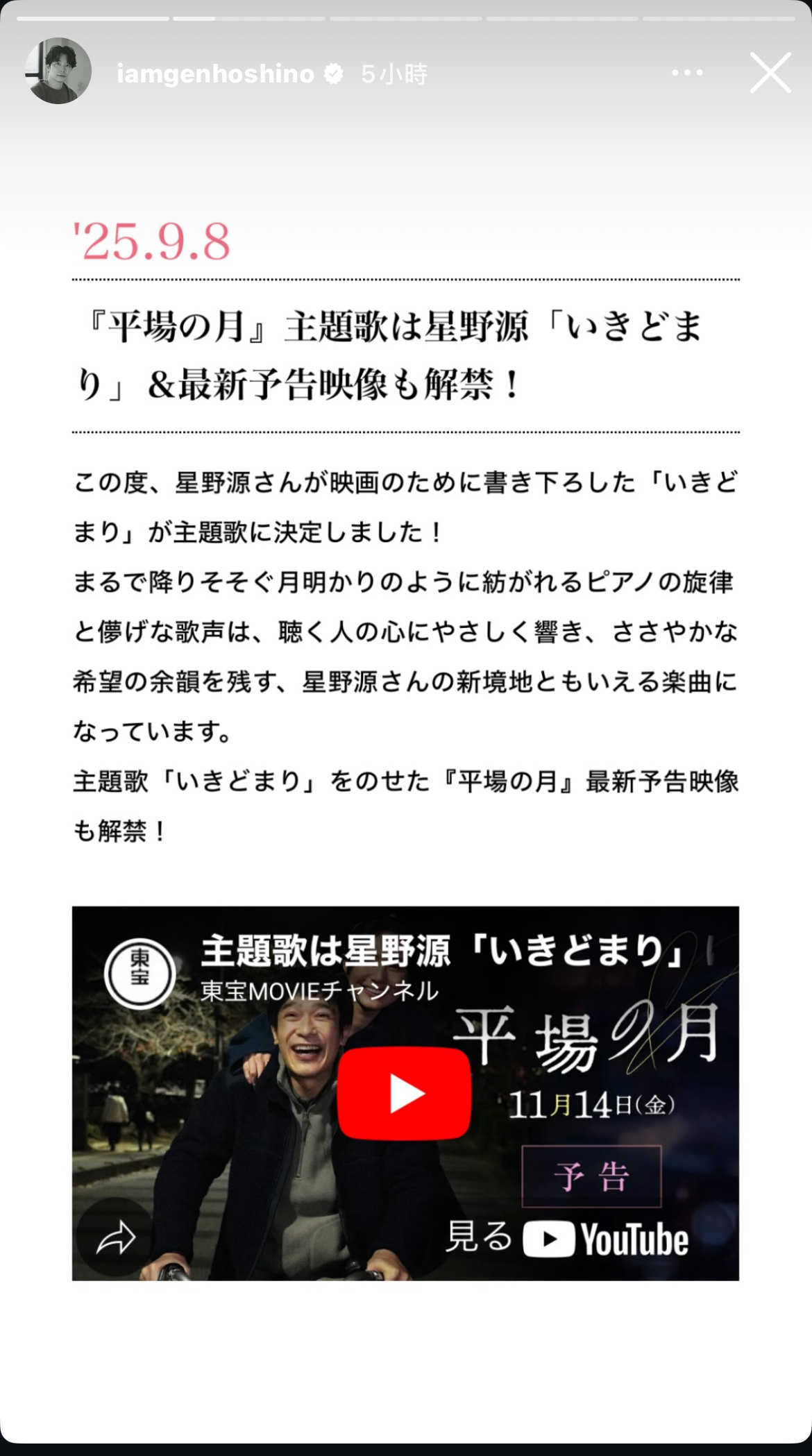Image resolution: width=812 pixels, height=1456 pixels.
Task: Open the story options menu
Action: pyautogui.click(x=687, y=73)
